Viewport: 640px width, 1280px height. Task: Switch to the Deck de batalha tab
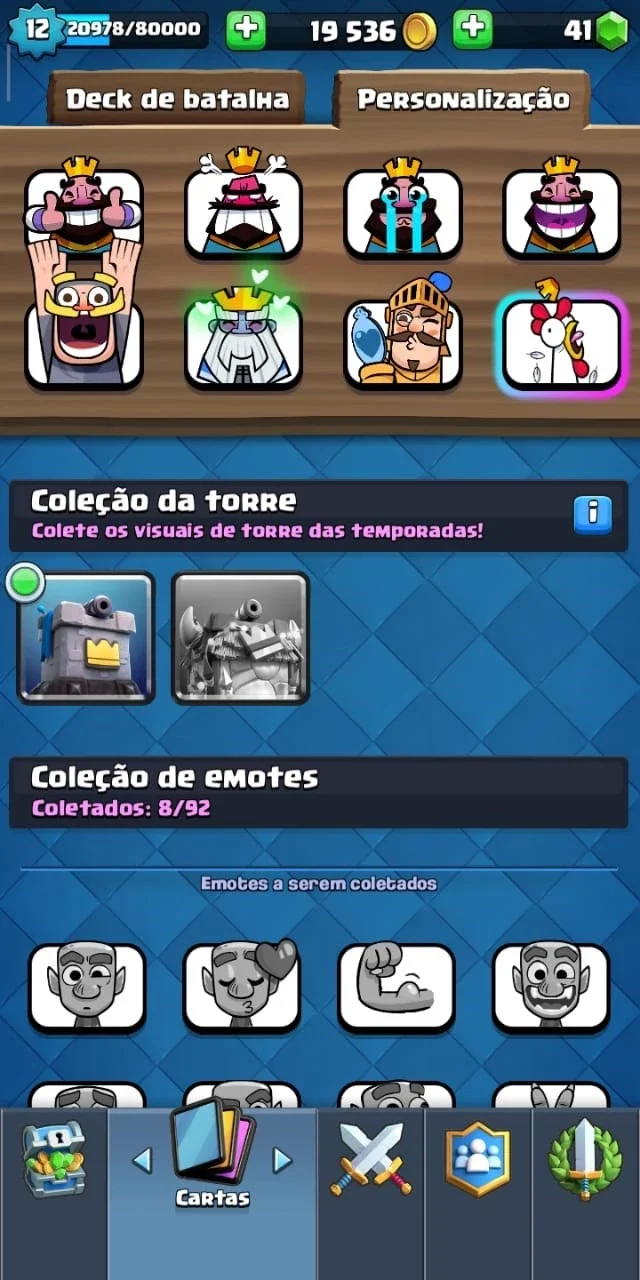tap(177, 98)
